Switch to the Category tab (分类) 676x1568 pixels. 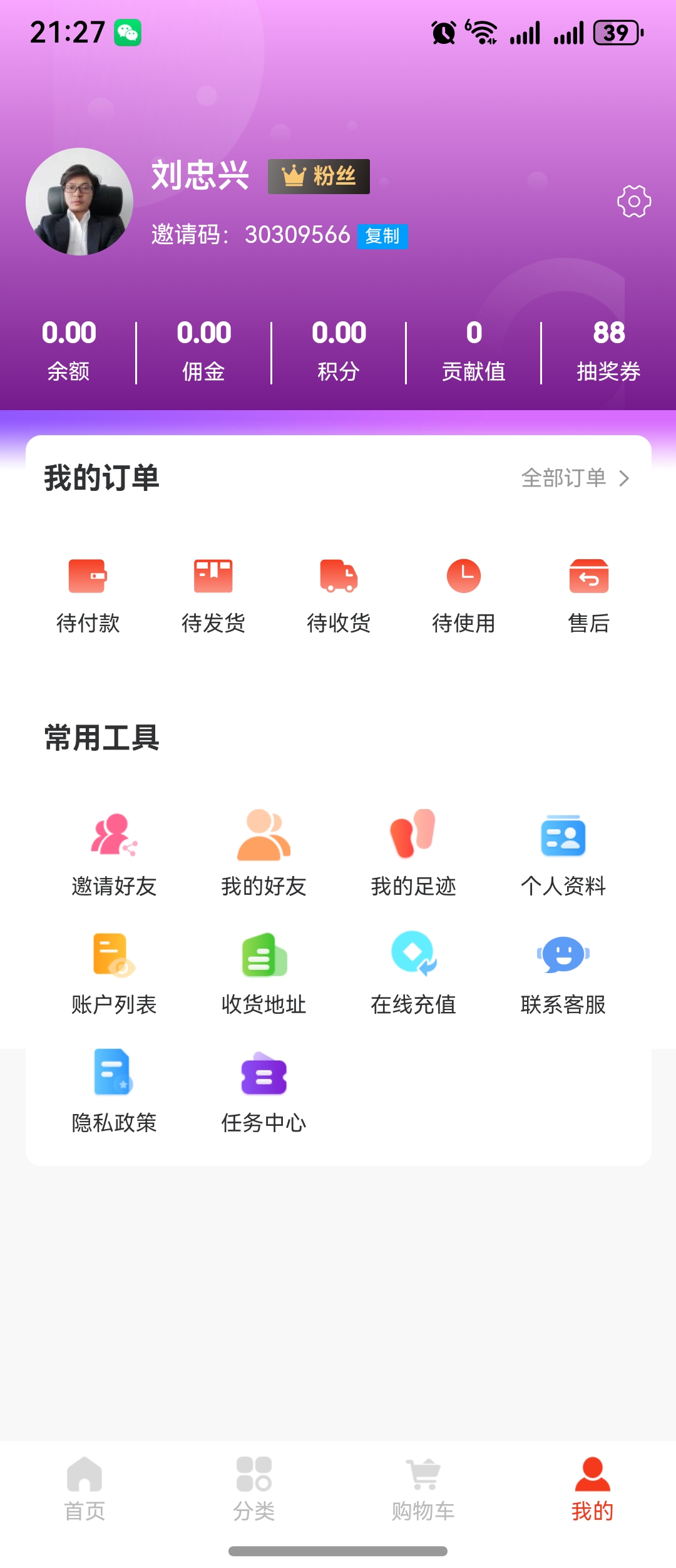(253, 1489)
